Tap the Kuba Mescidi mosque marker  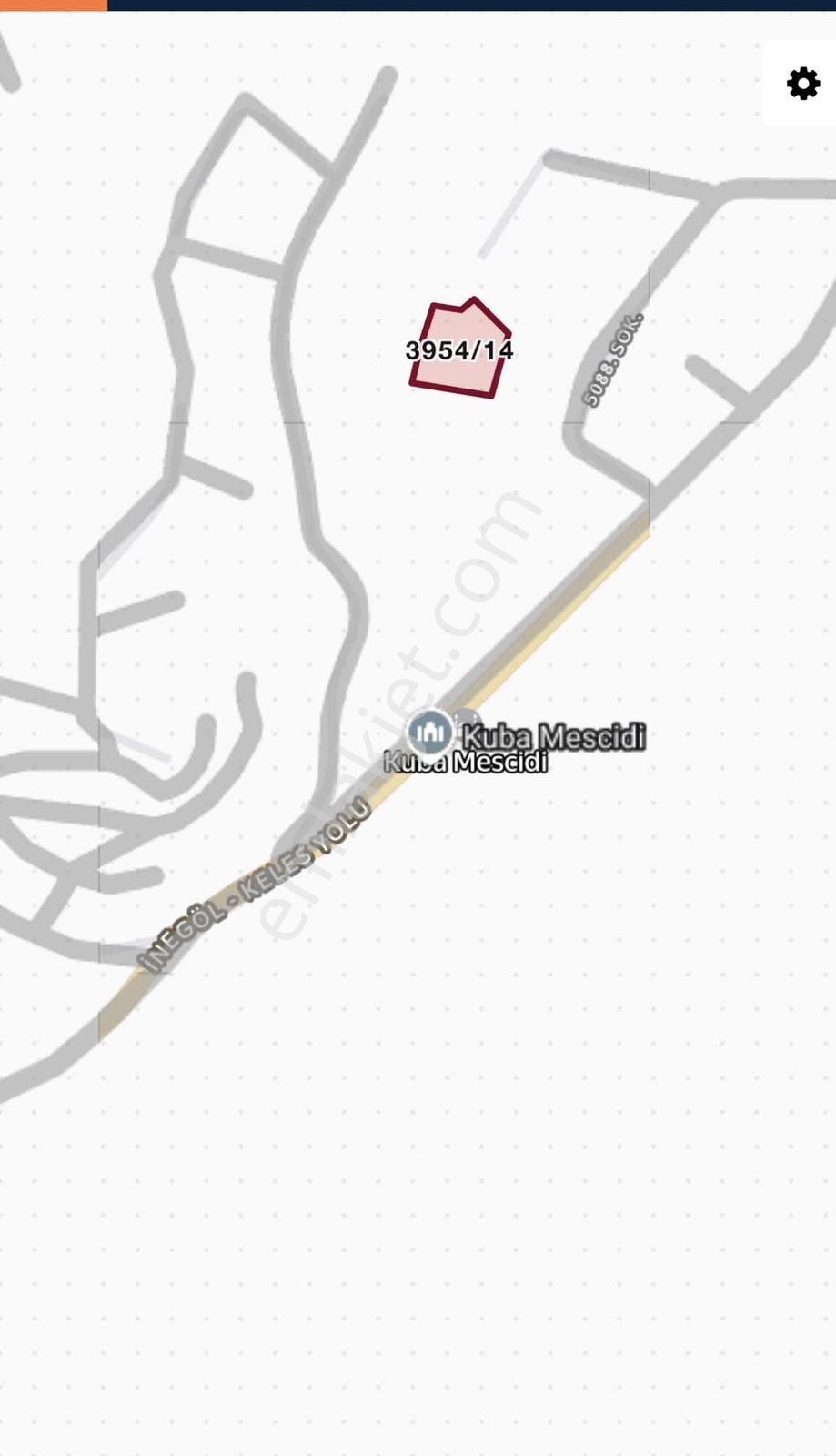click(430, 732)
